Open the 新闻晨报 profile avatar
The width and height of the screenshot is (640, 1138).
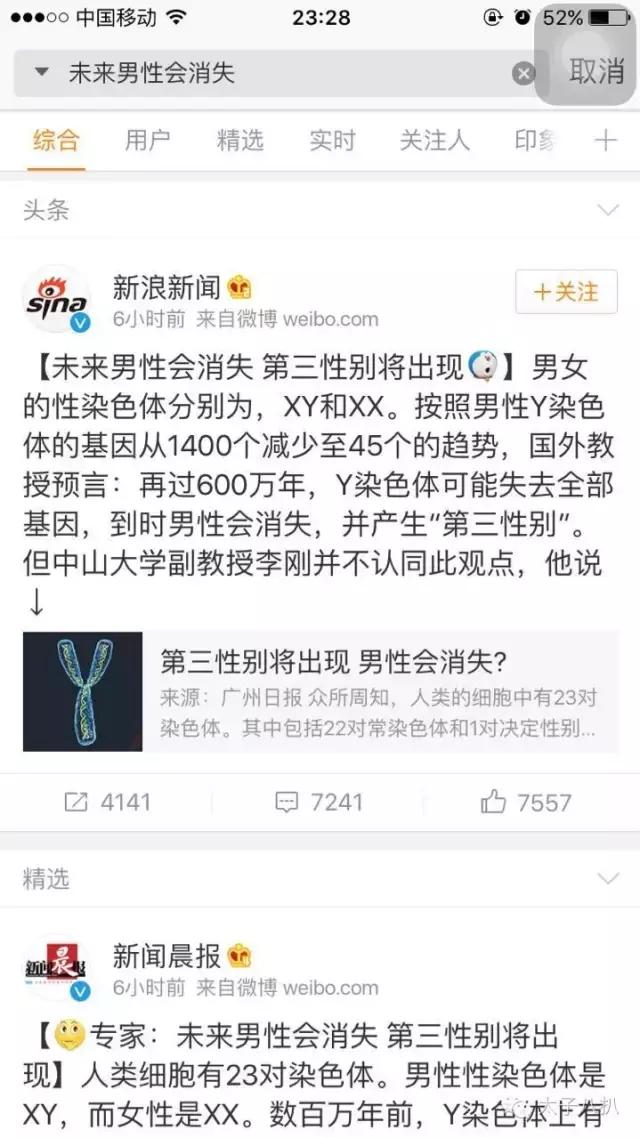(x=56, y=967)
